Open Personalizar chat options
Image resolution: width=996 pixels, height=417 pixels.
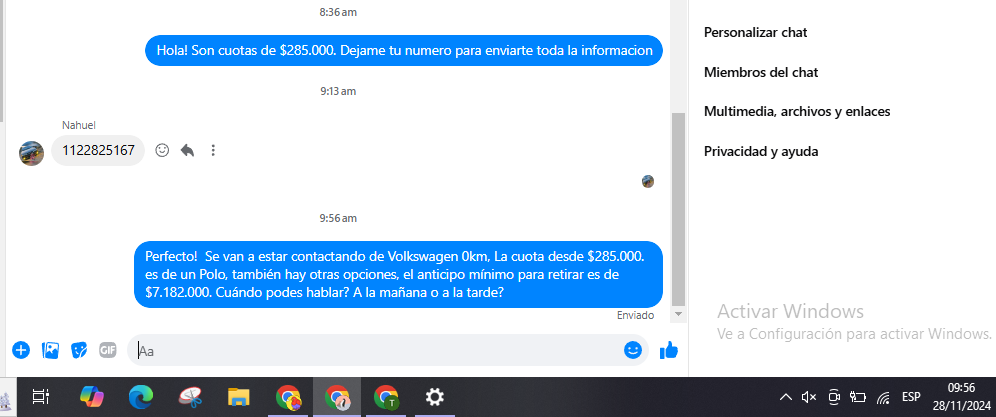[x=755, y=32]
